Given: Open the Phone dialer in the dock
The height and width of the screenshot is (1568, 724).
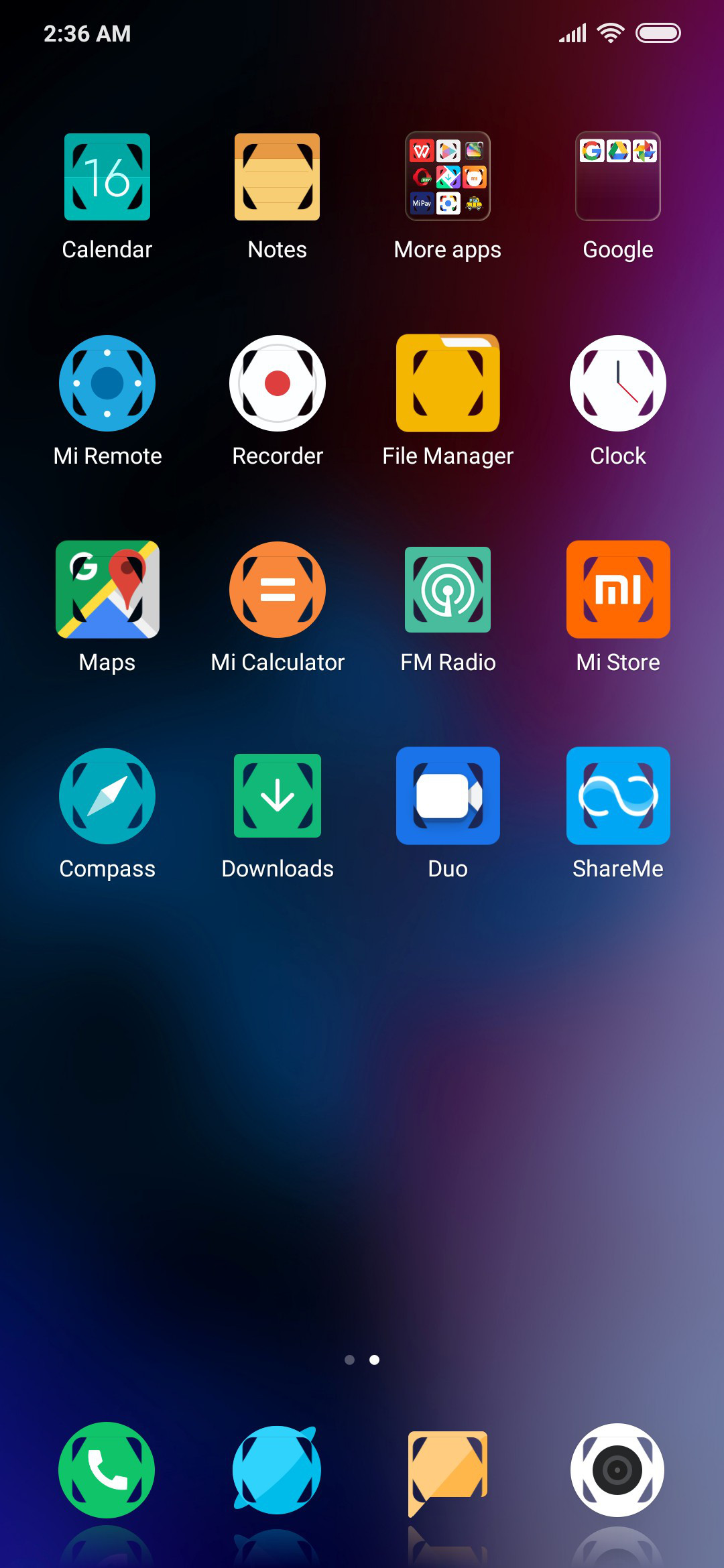Looking at the screenshot, I should (x=107, y=1470).
